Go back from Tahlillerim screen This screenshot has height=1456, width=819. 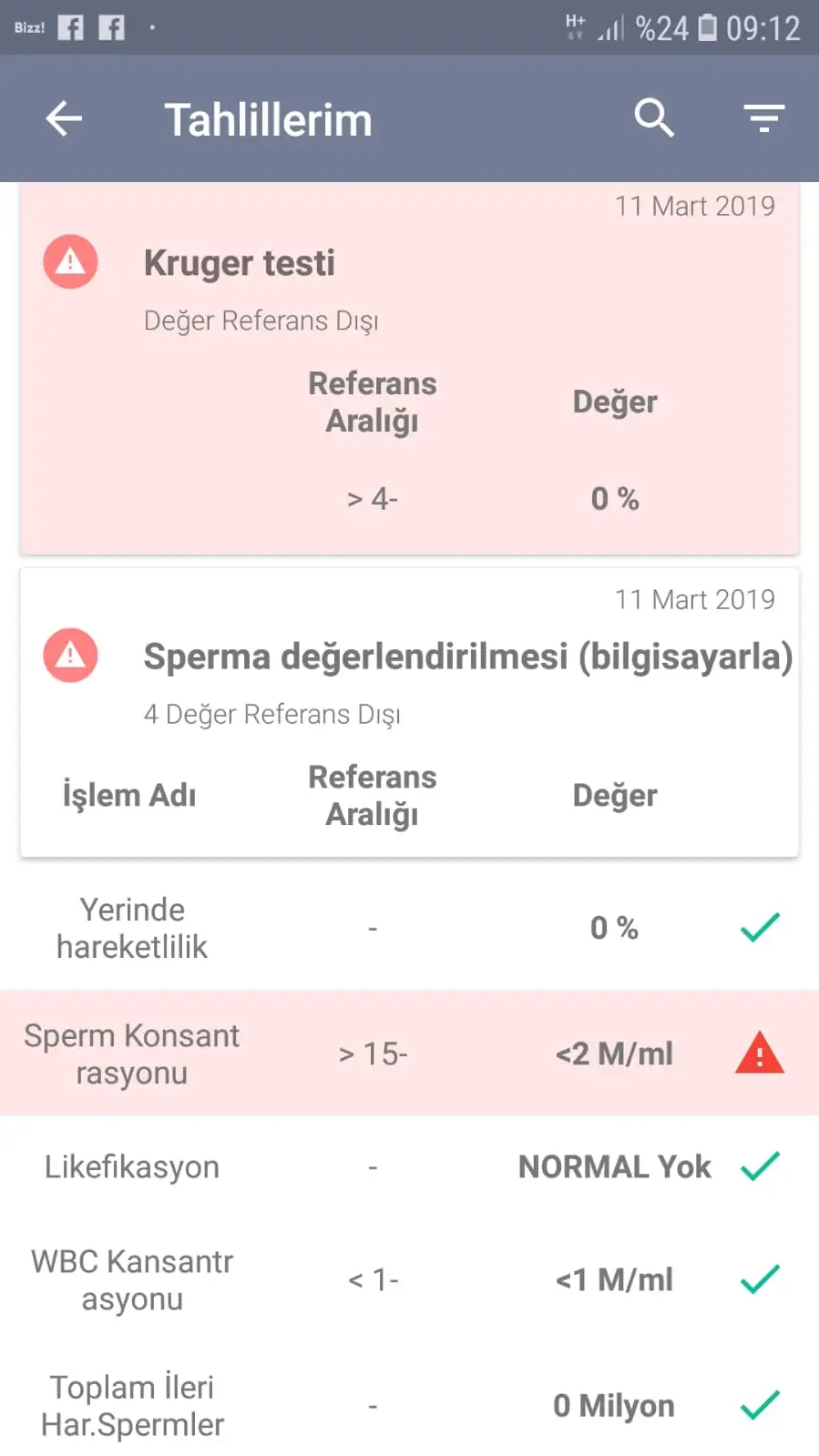coord(64,118)
